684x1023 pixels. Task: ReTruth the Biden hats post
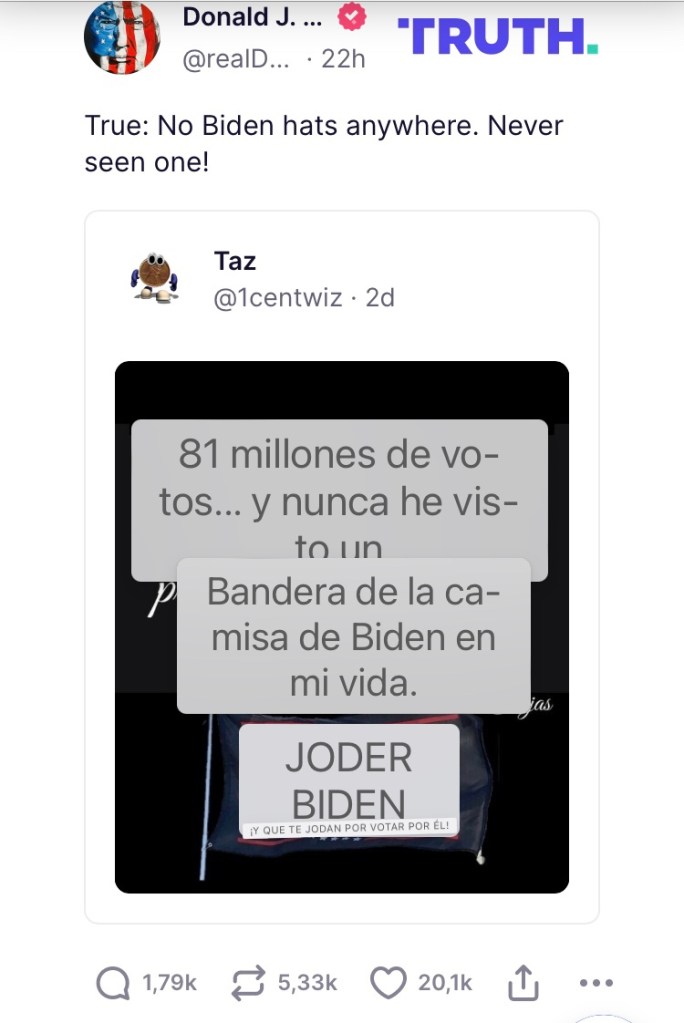click(247, 984)
